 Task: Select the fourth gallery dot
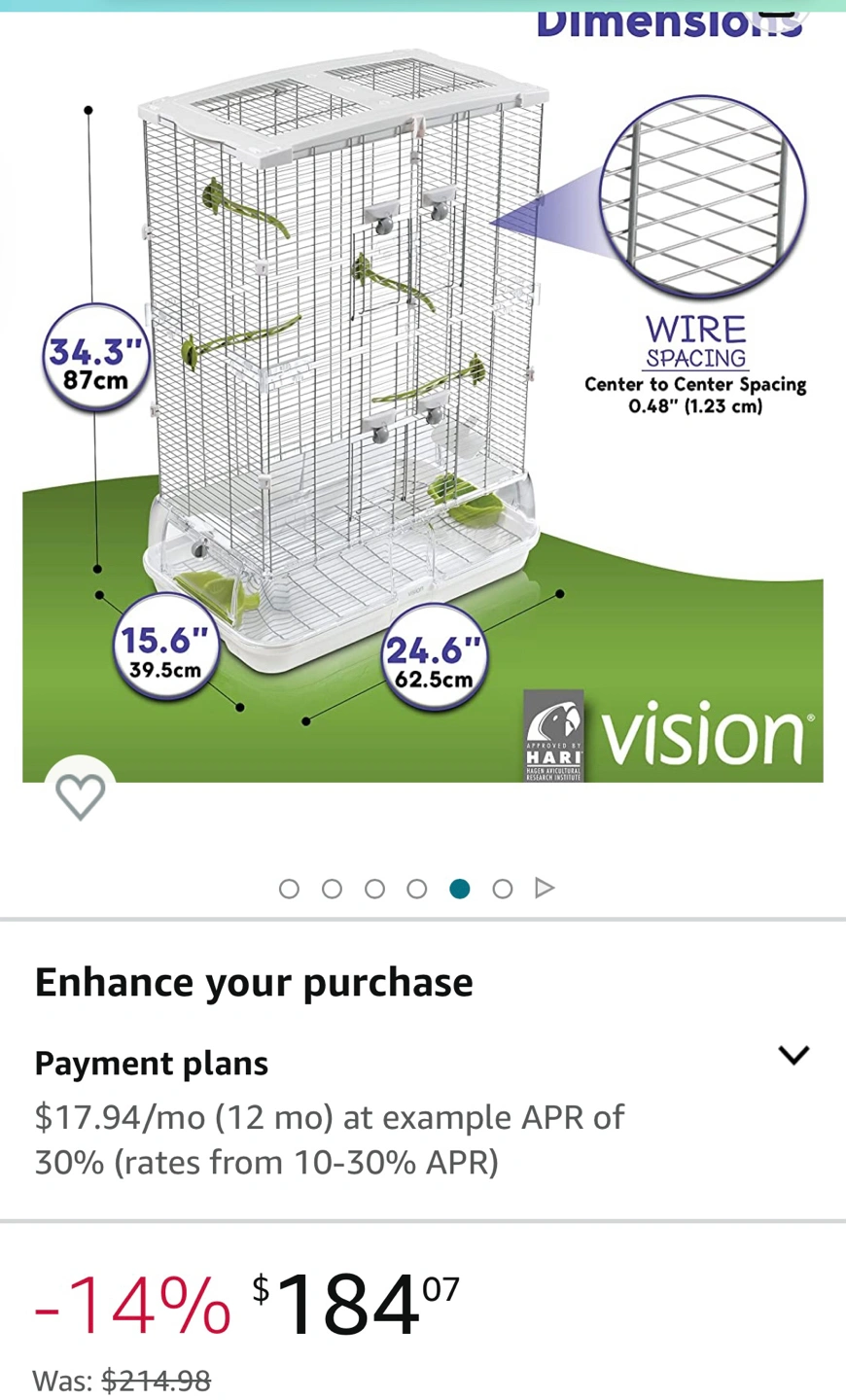[417, 889]
